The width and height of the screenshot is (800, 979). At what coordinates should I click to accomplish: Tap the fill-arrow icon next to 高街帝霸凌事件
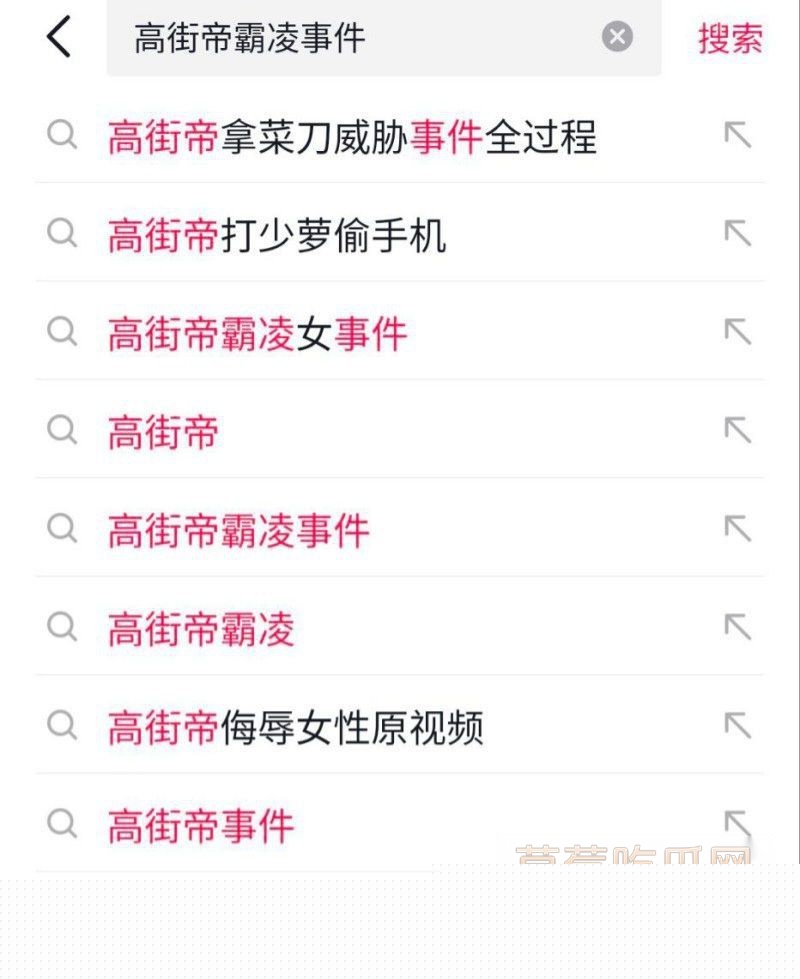[738, 528]
